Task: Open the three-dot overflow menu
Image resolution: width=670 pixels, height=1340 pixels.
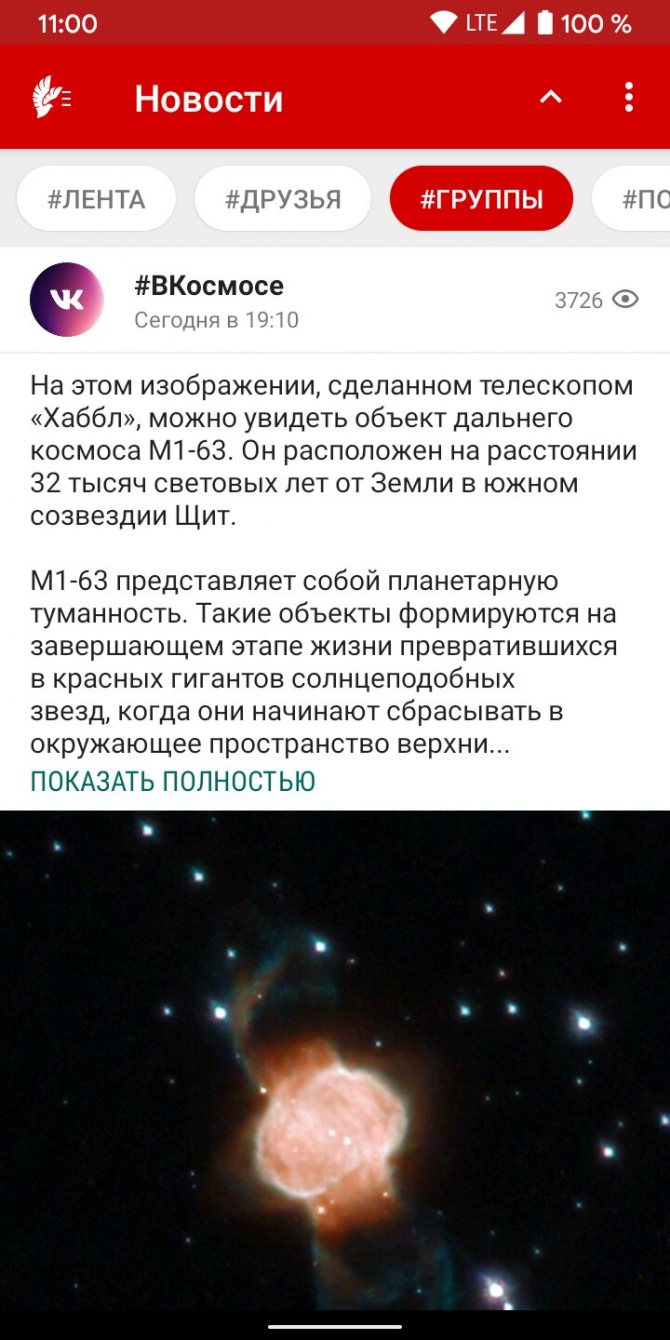Action: [628, 97]
